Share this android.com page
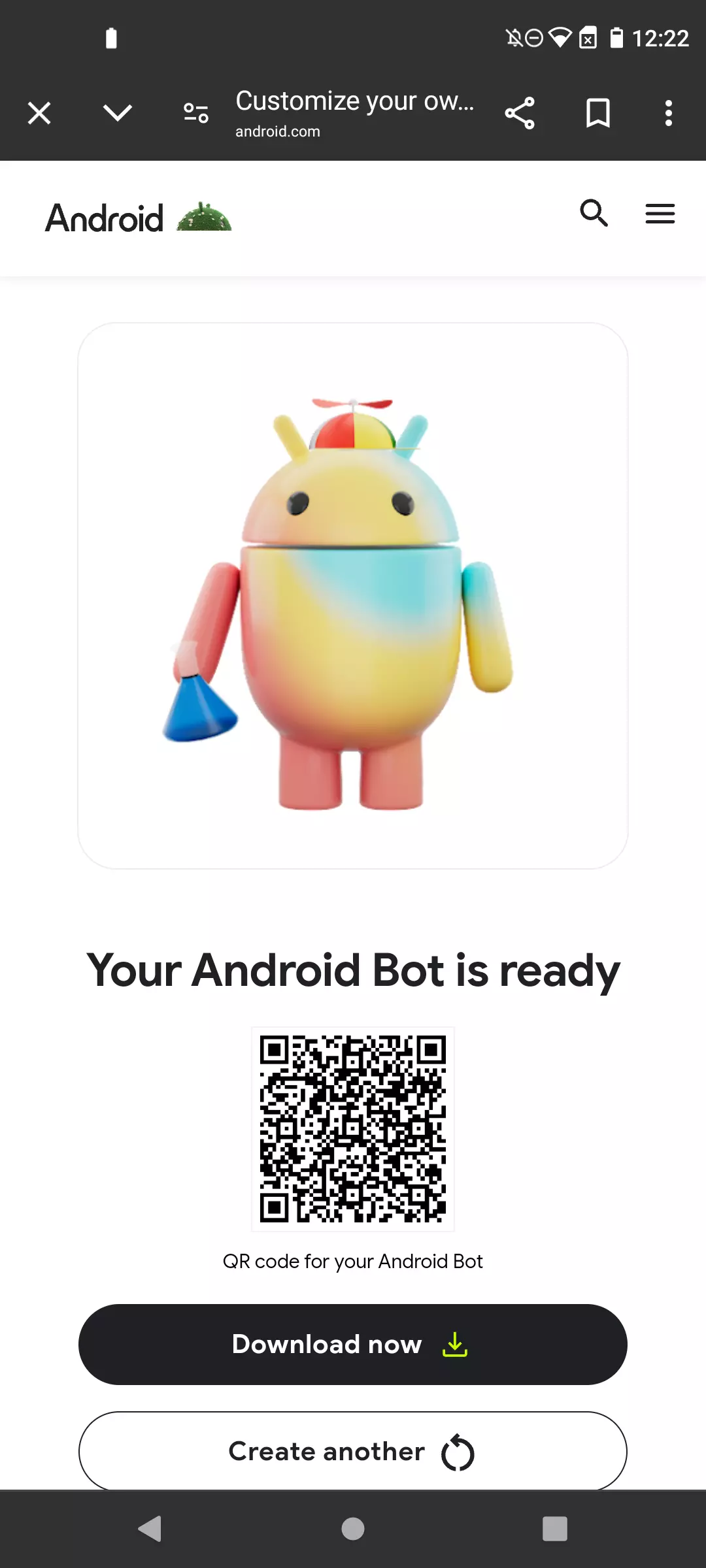This screenshot has width=706, height=1568. click(x=520, y=113)
